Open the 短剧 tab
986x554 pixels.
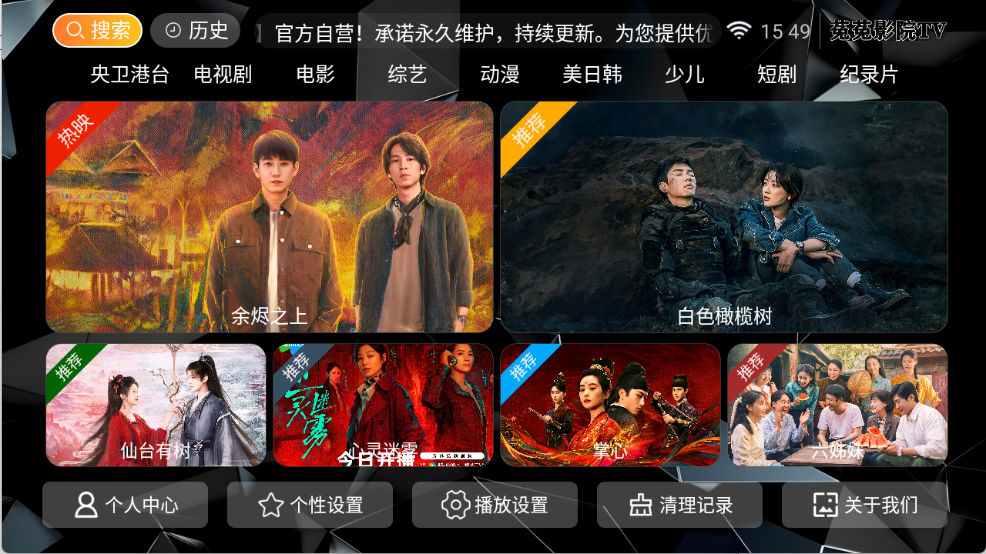tap(776, 75)
